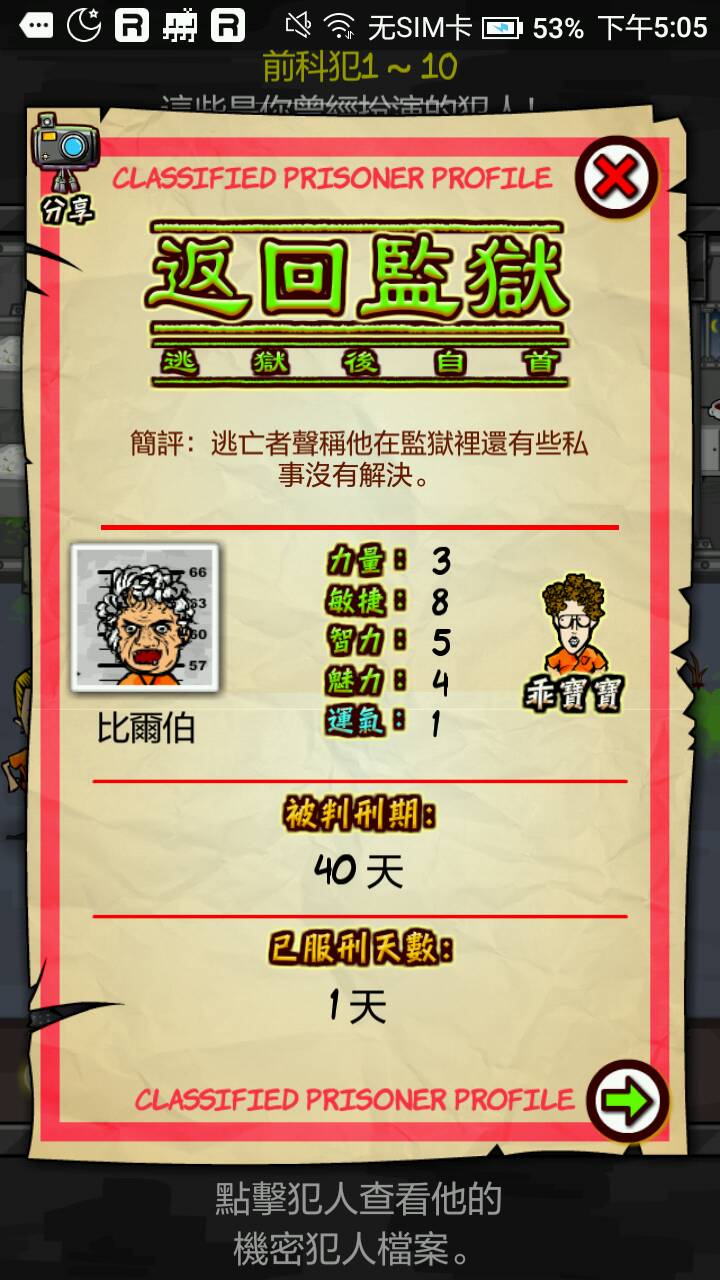Go to next prisoner profile arrow

[x=628, y=1100]
